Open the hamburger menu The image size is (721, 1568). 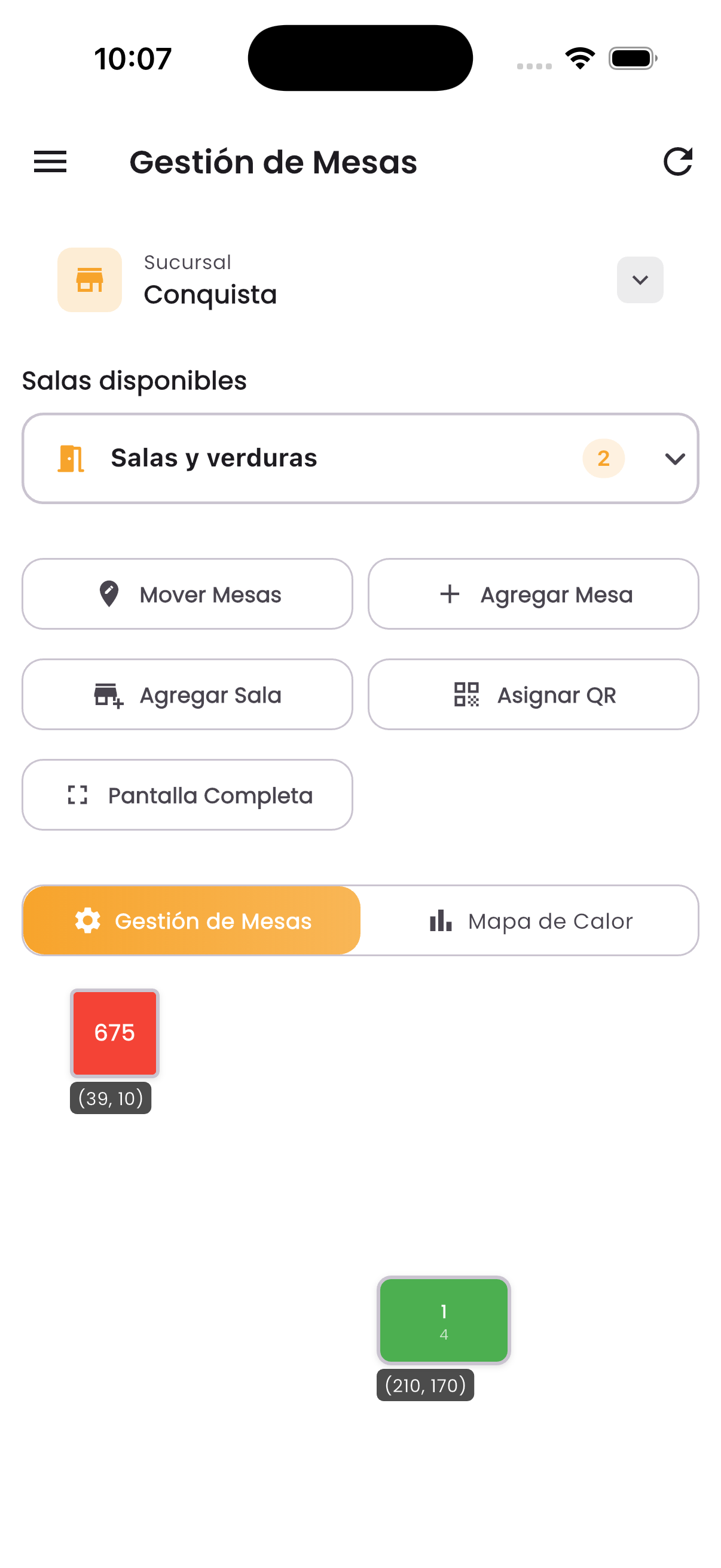click(50, 161)
